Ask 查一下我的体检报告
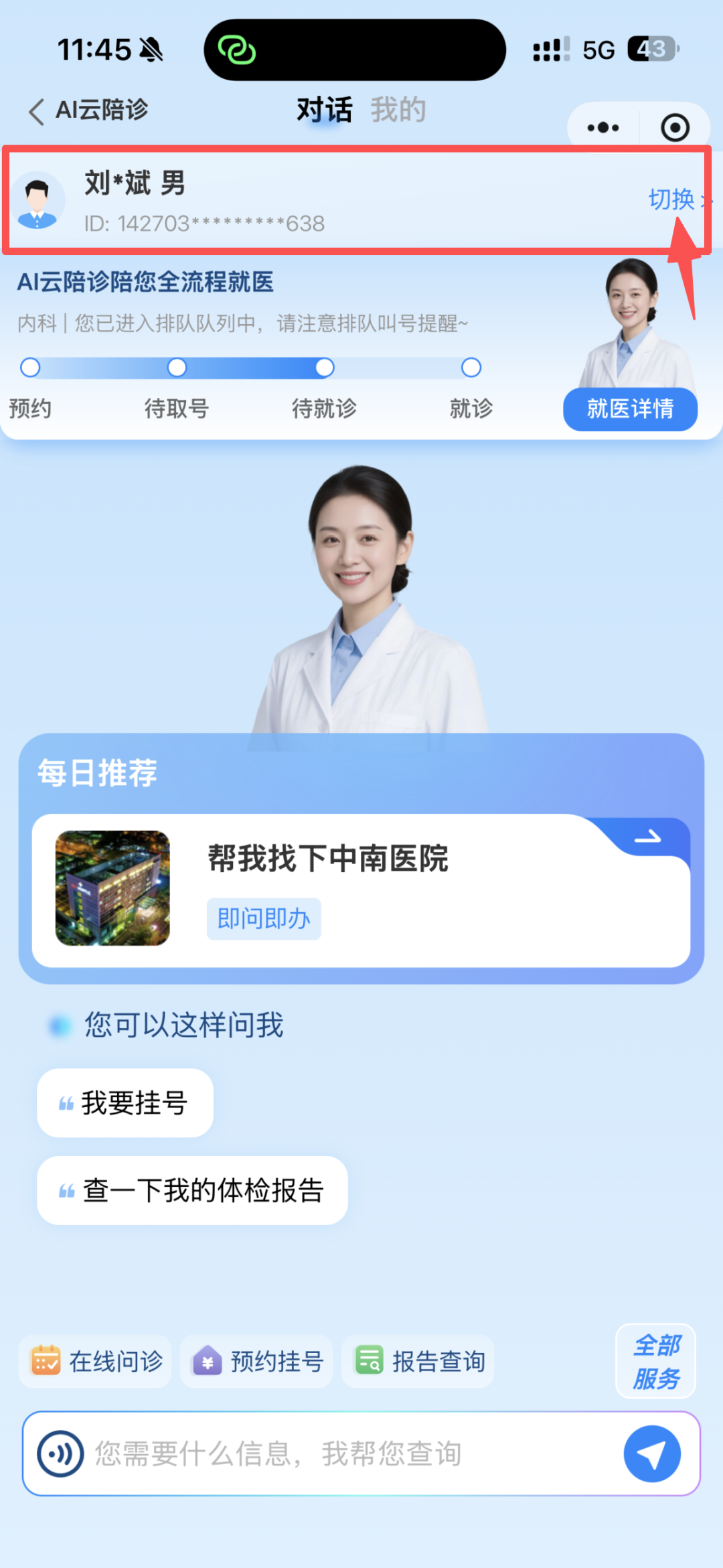The height and width of the screenshot is (1568, 723). 192,1190
